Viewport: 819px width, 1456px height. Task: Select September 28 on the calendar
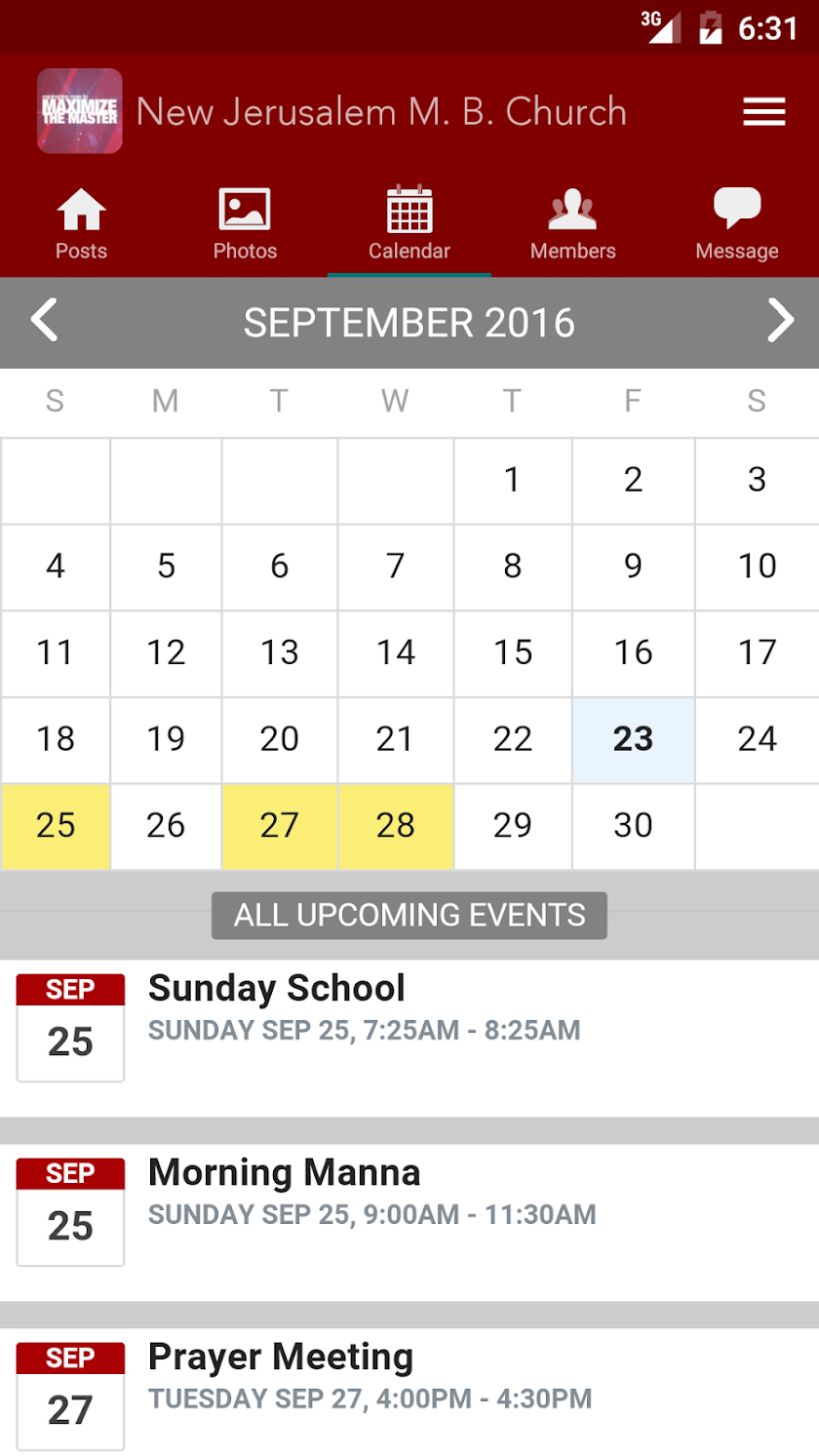395,826
